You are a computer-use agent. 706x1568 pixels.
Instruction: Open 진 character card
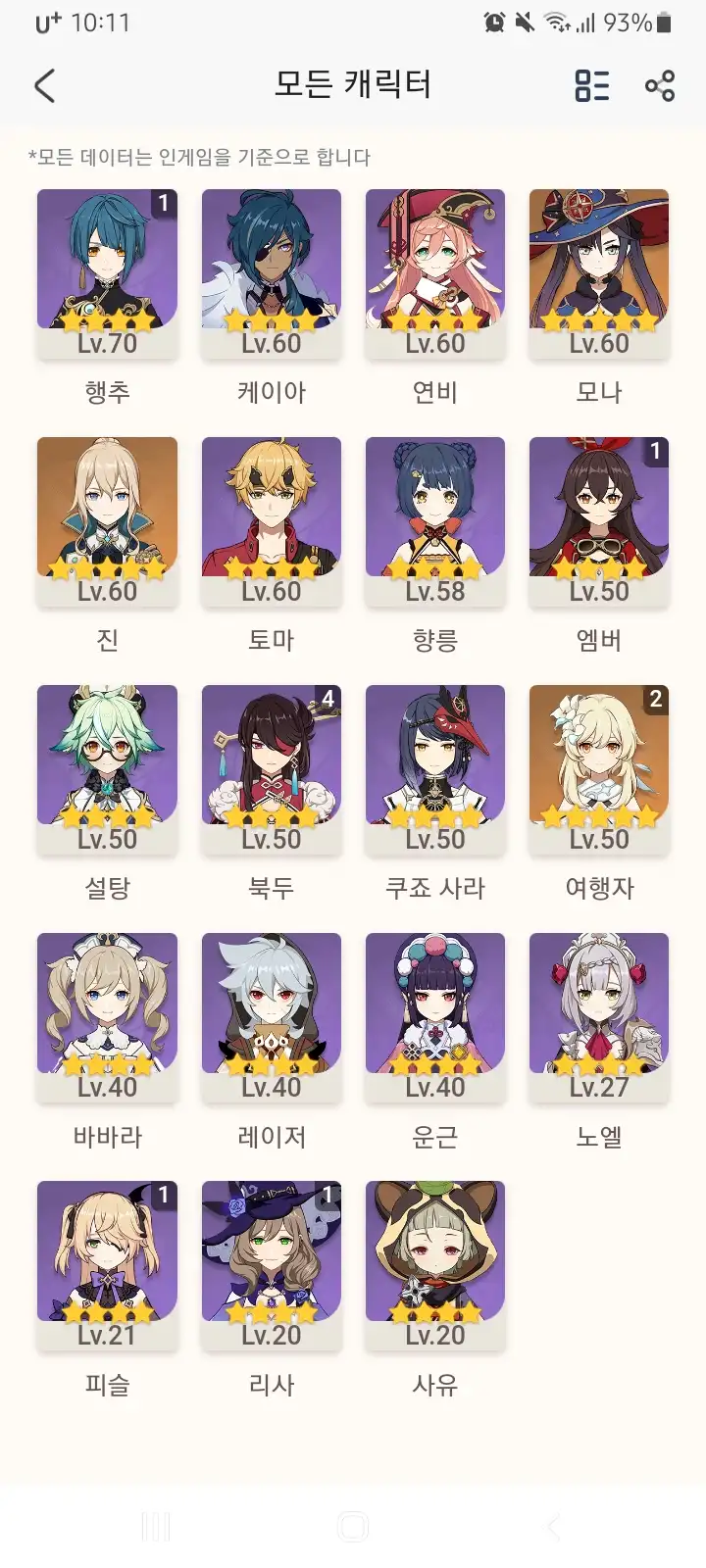[x=108, y=522]
